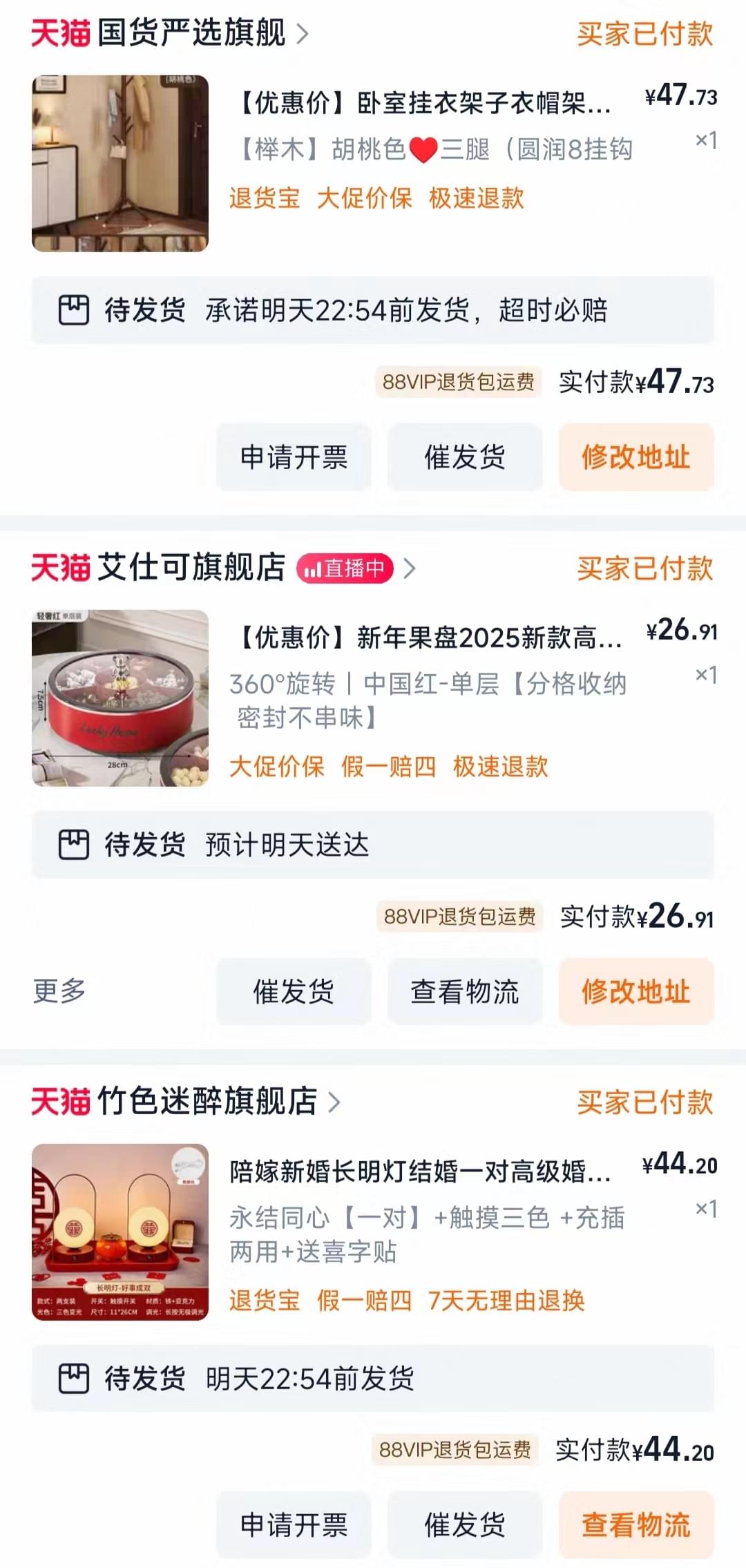
Task: Open 查看物流 for the 长明灯 order
Action: [x=635, y=1524]
